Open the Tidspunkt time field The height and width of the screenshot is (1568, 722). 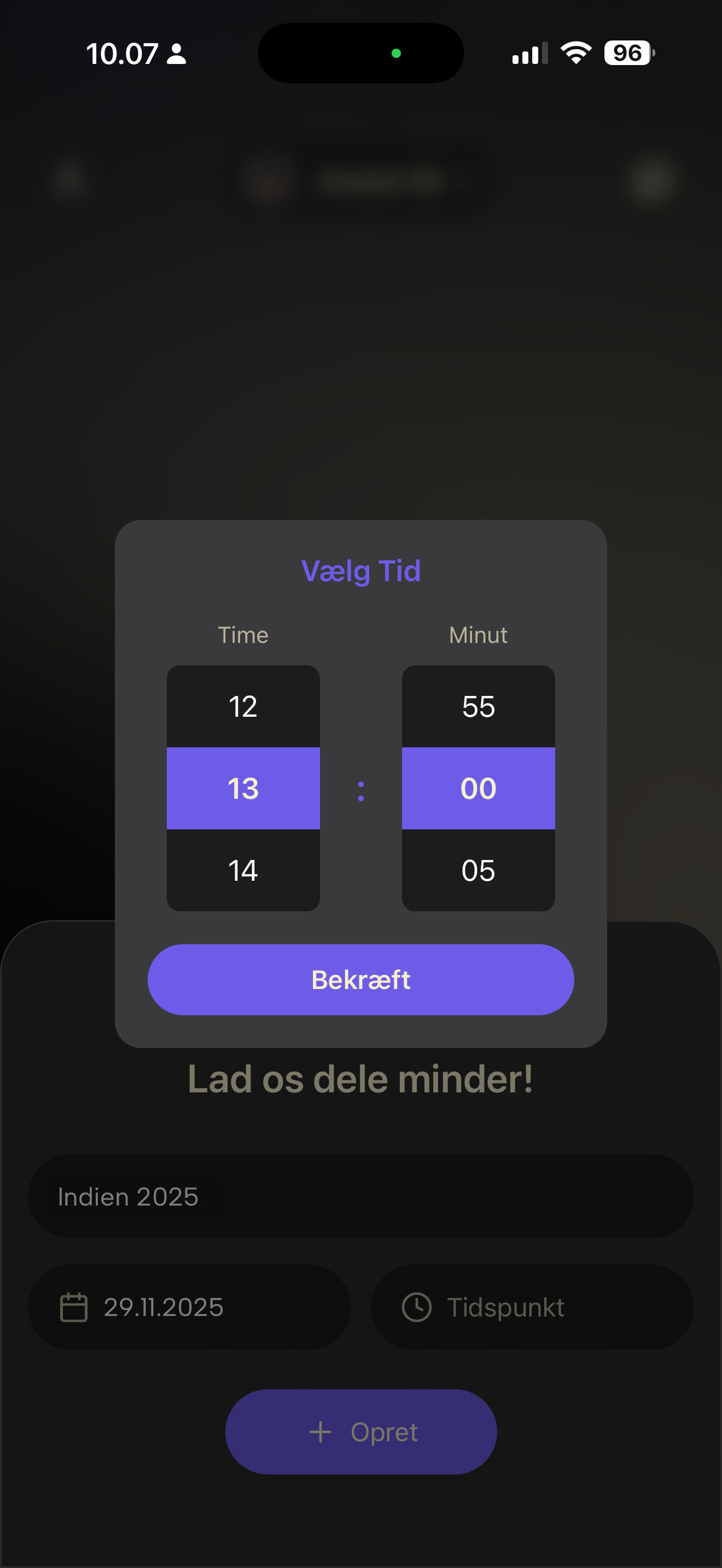(534, 1306)
